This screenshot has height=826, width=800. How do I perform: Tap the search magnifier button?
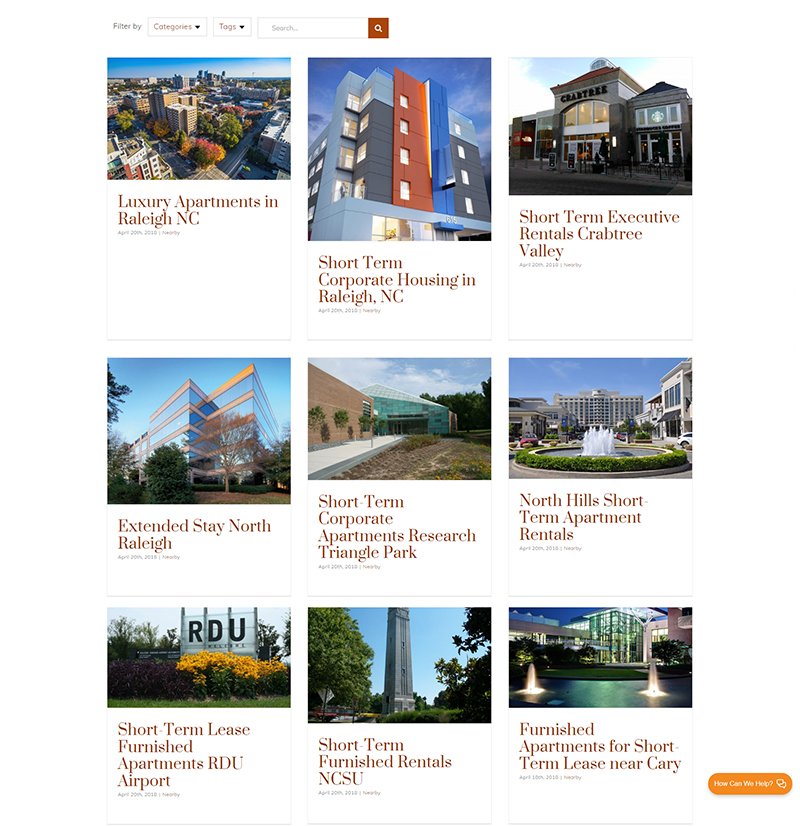coord(378,28)
